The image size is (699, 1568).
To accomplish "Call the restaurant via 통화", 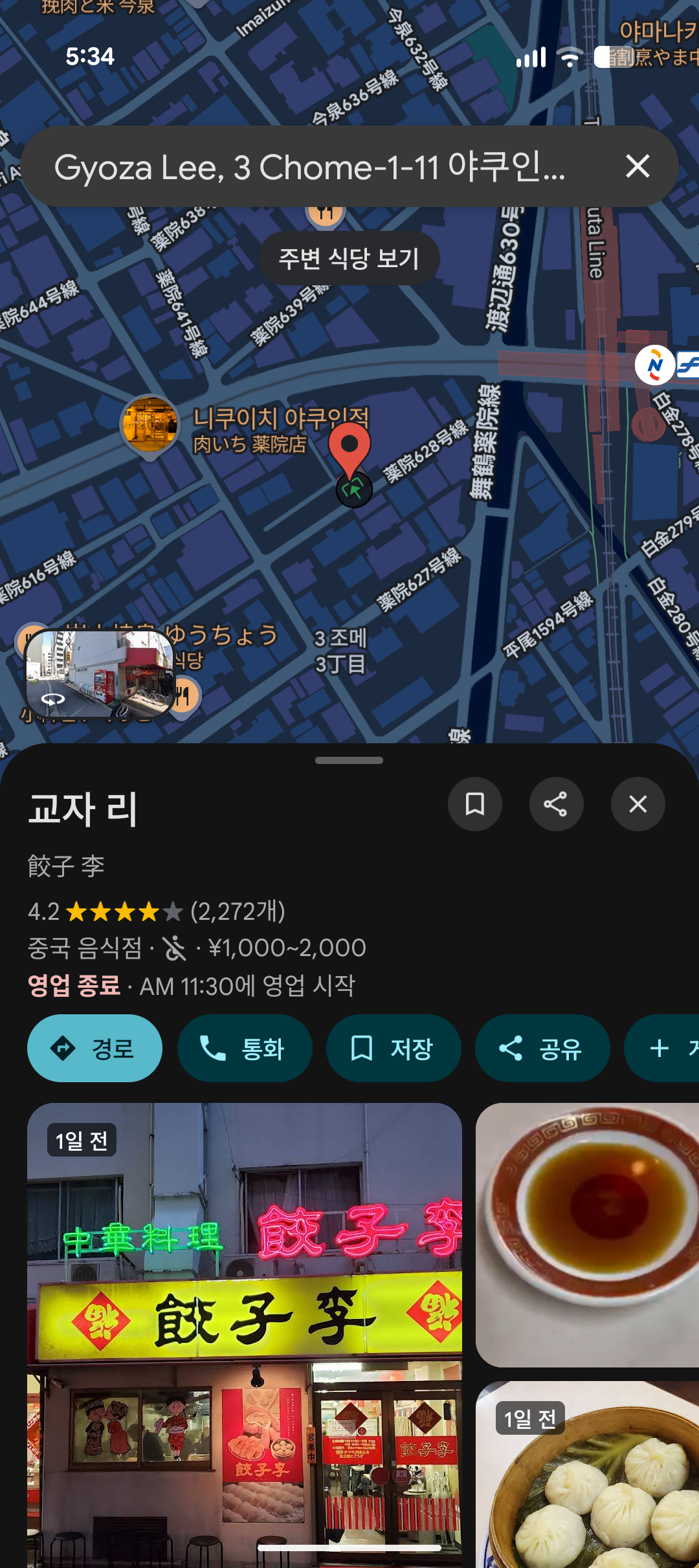I will [x=245, y=1048].
